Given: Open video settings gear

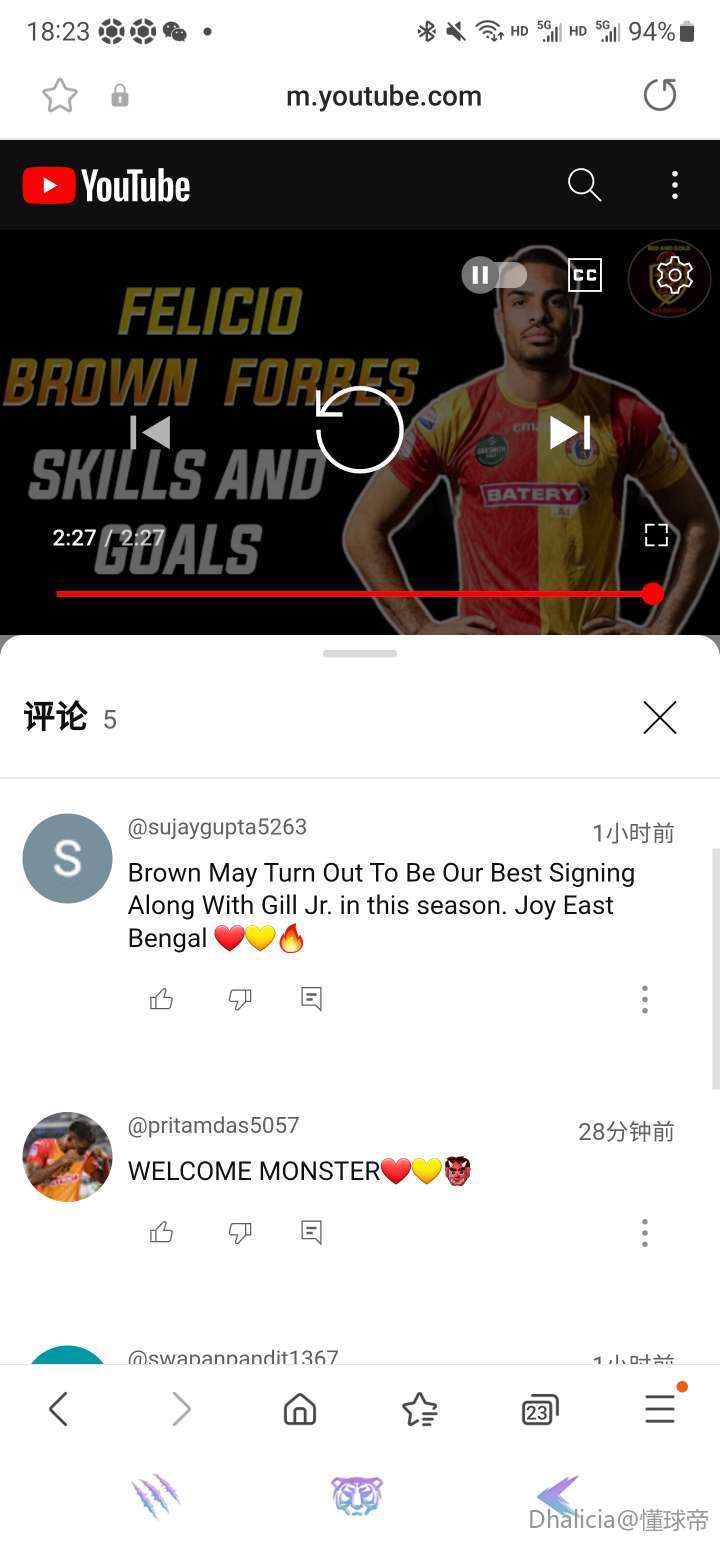Looking at the screenshot, I should pos(674,275).
